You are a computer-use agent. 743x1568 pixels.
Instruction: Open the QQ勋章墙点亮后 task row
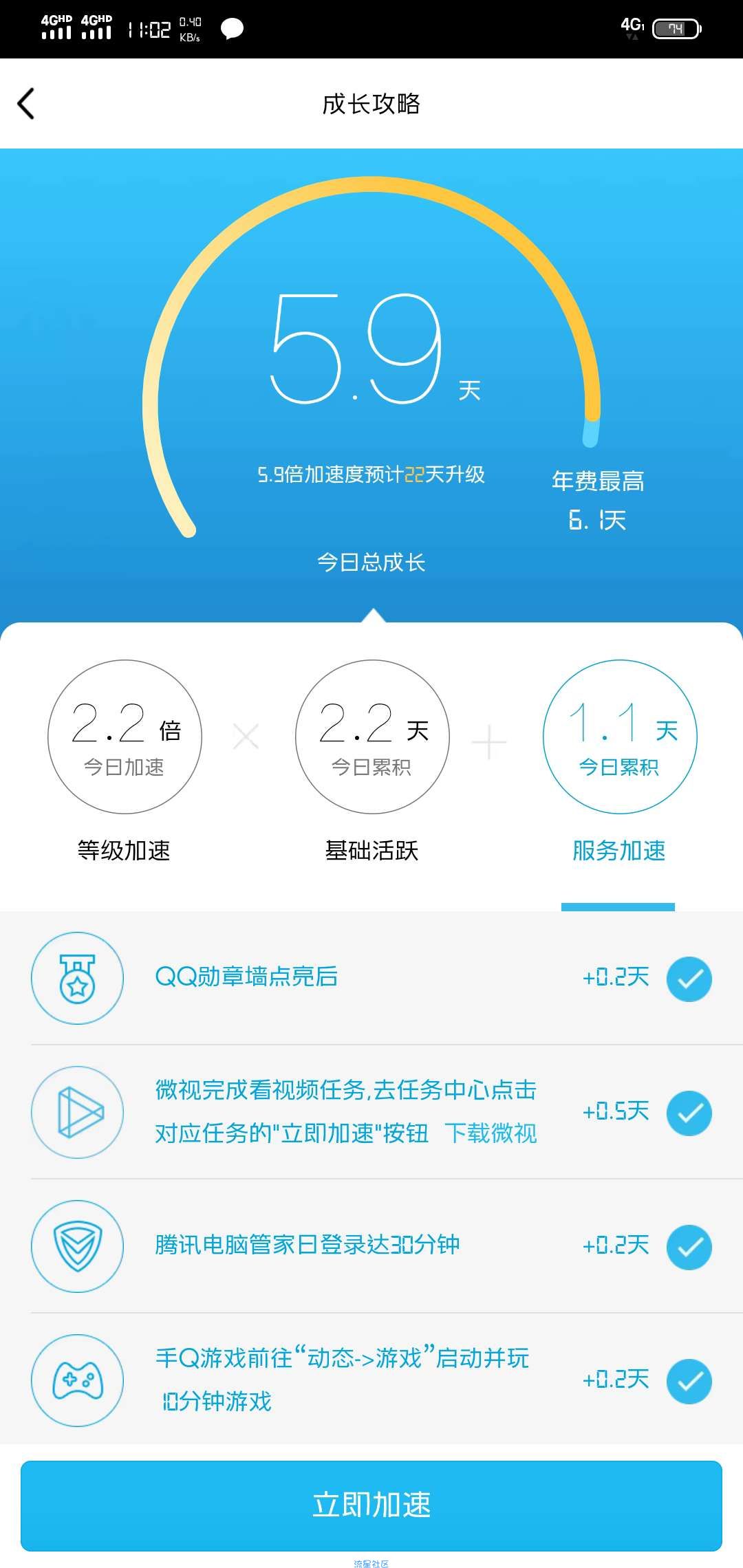point(371,978)
